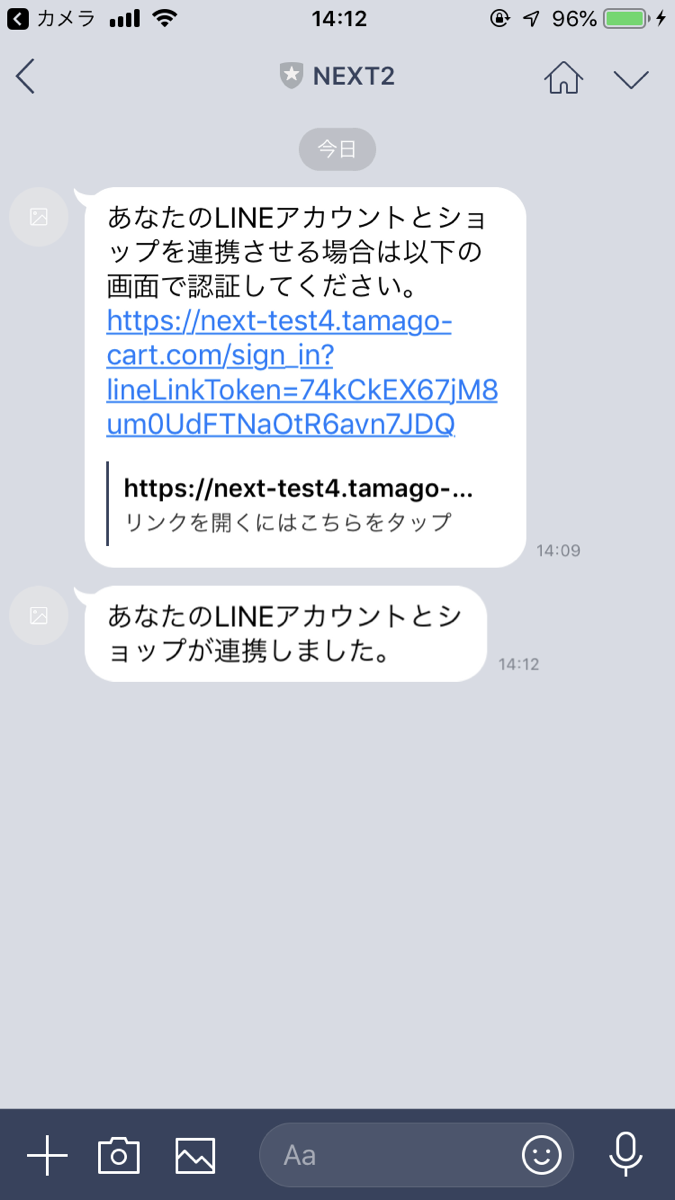
Task: Expand the chat options chevron menu
Action: (631, 78)
